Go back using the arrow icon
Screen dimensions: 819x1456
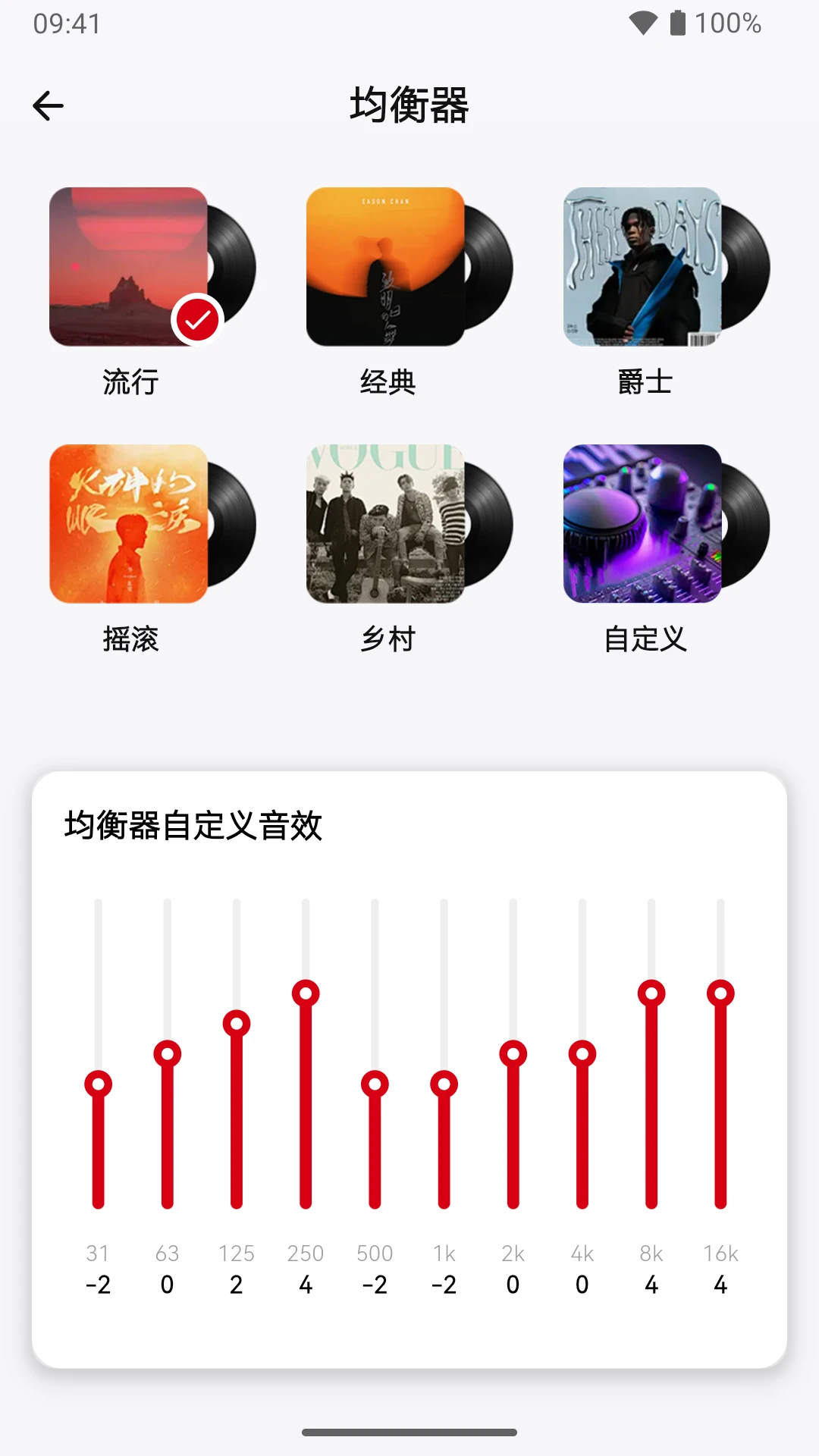[x=48, y=105]
